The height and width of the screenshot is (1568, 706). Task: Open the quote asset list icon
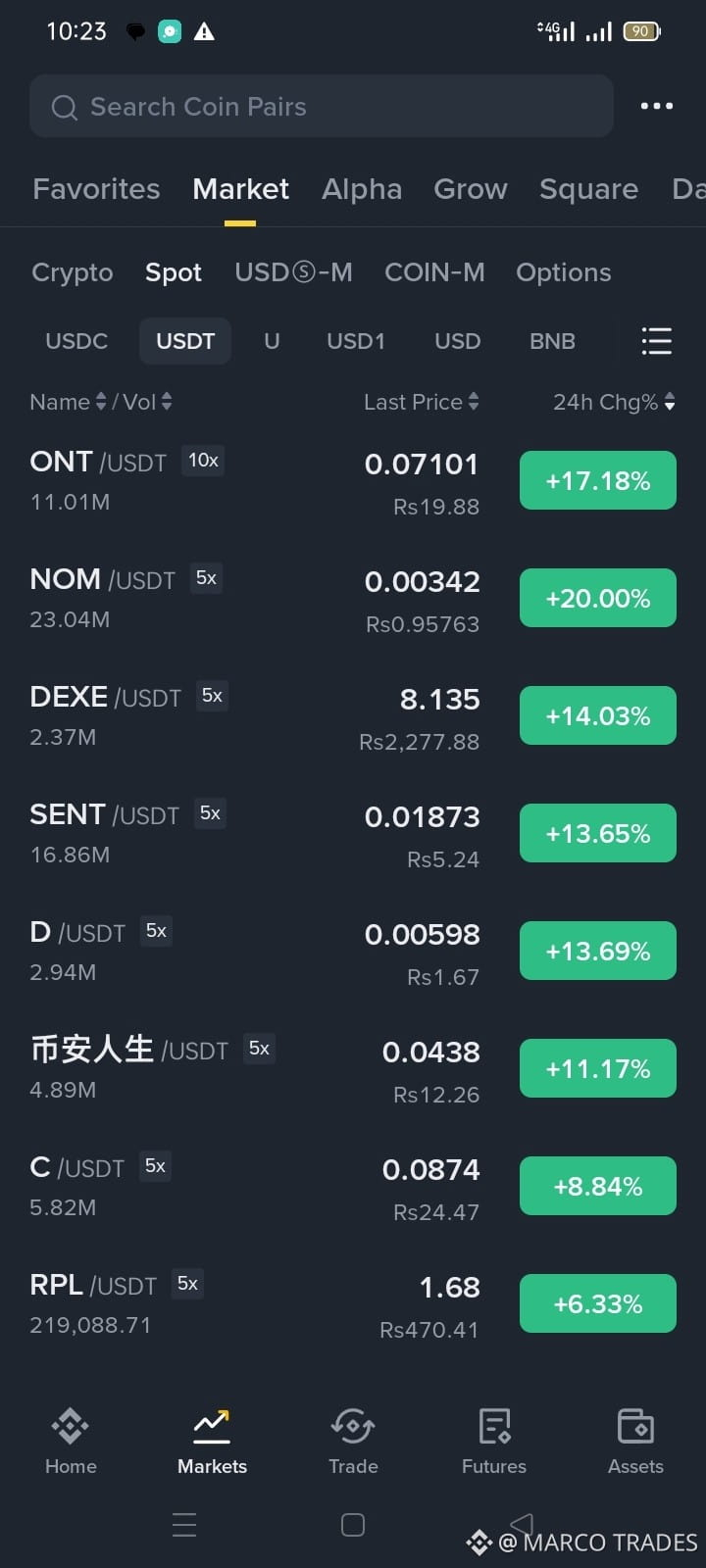click(656, 341)
